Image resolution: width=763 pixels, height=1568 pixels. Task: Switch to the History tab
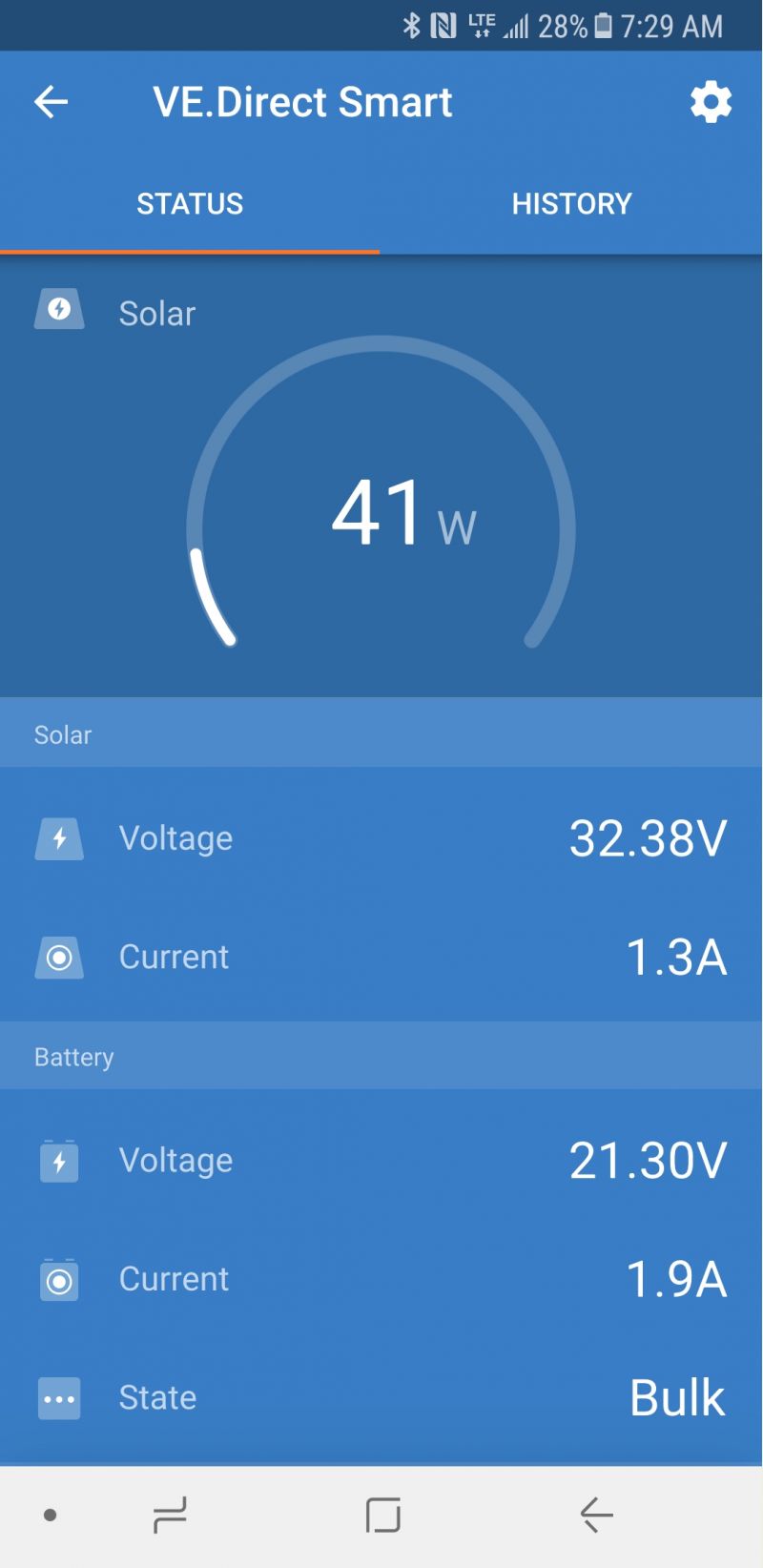(x=571, y=203)
